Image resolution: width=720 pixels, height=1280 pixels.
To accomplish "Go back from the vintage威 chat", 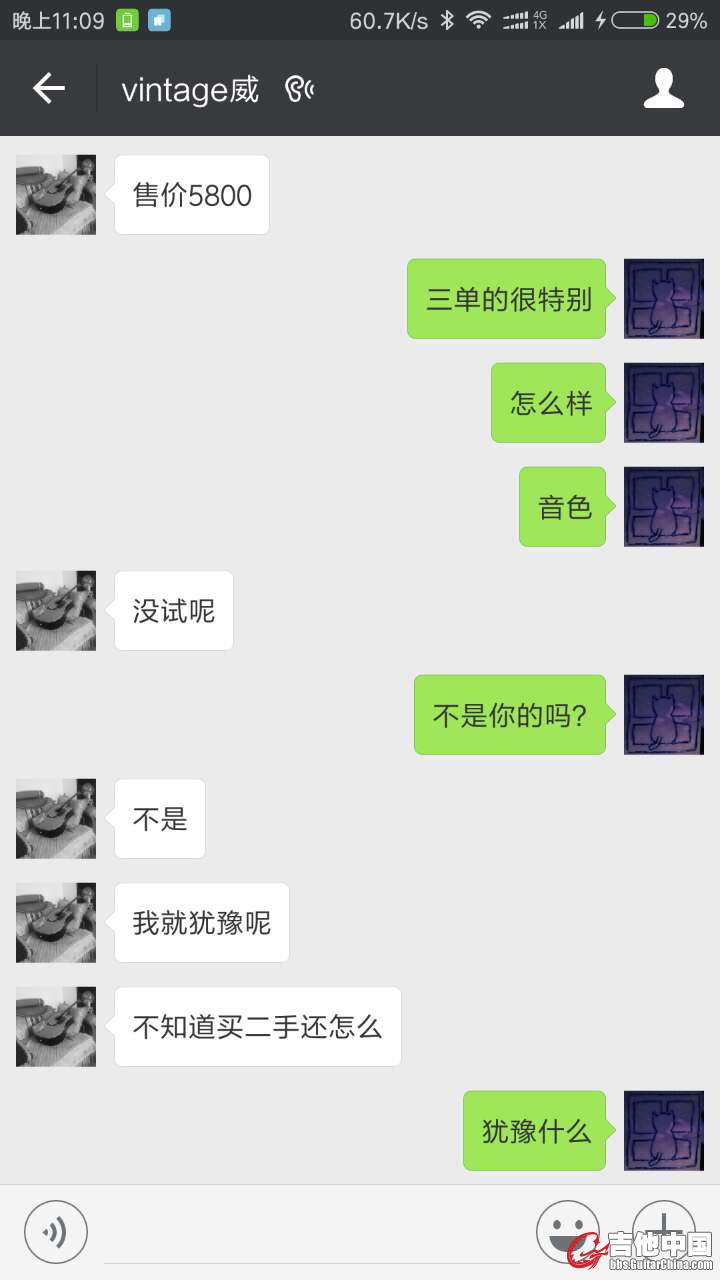I will [x=48, y=89].
